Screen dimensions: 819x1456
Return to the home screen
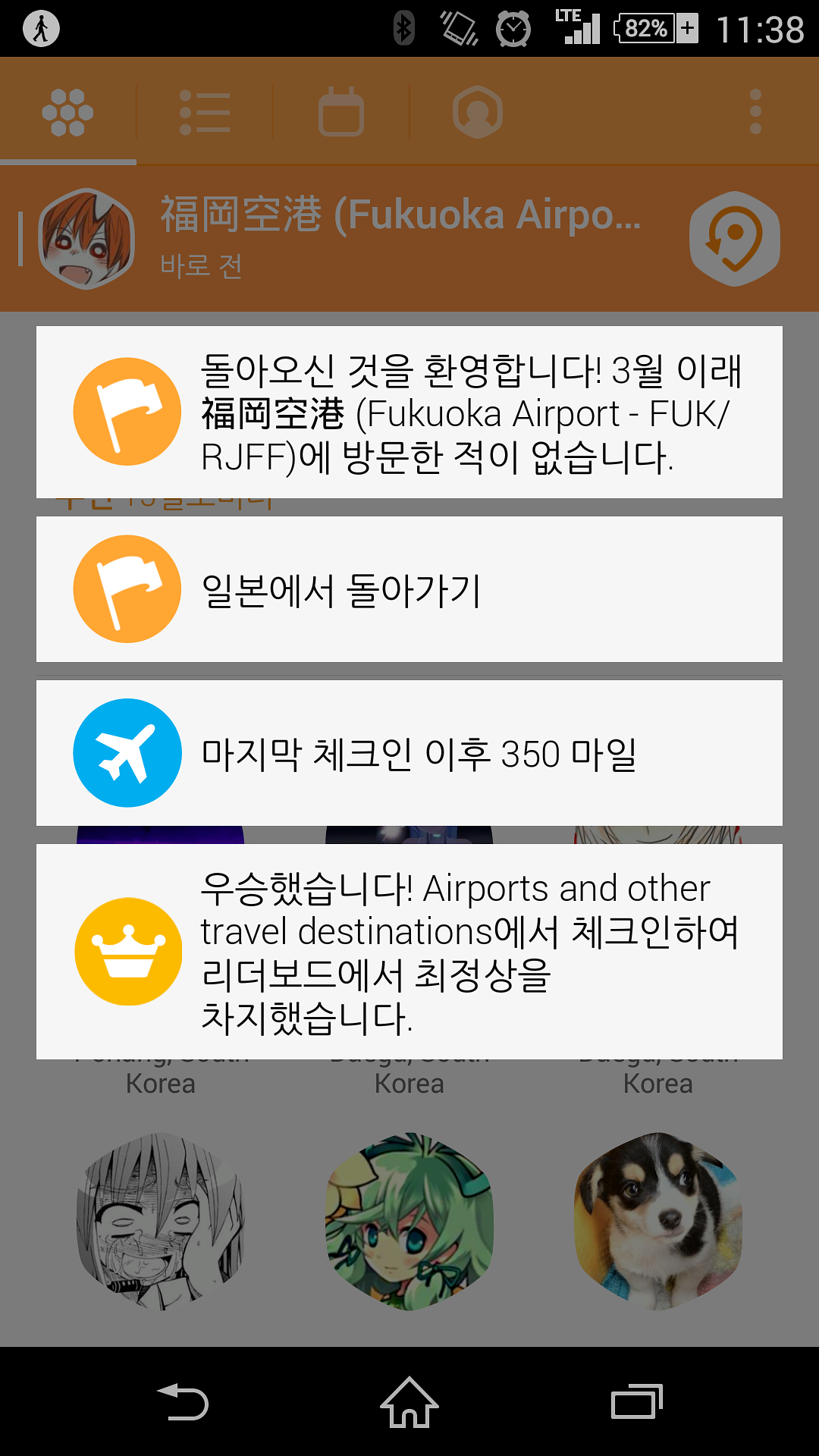click(409, 1401)
